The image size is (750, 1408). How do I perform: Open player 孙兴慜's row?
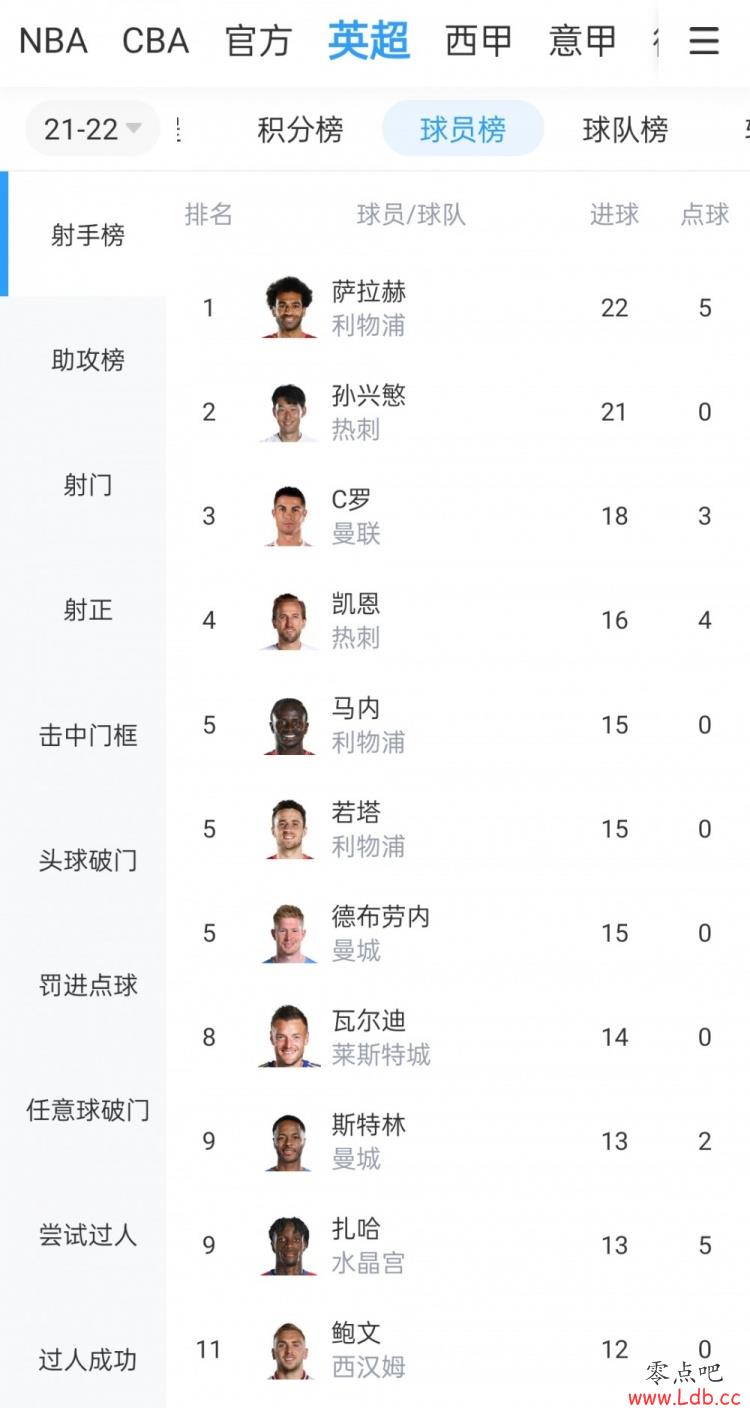(458, 412)
